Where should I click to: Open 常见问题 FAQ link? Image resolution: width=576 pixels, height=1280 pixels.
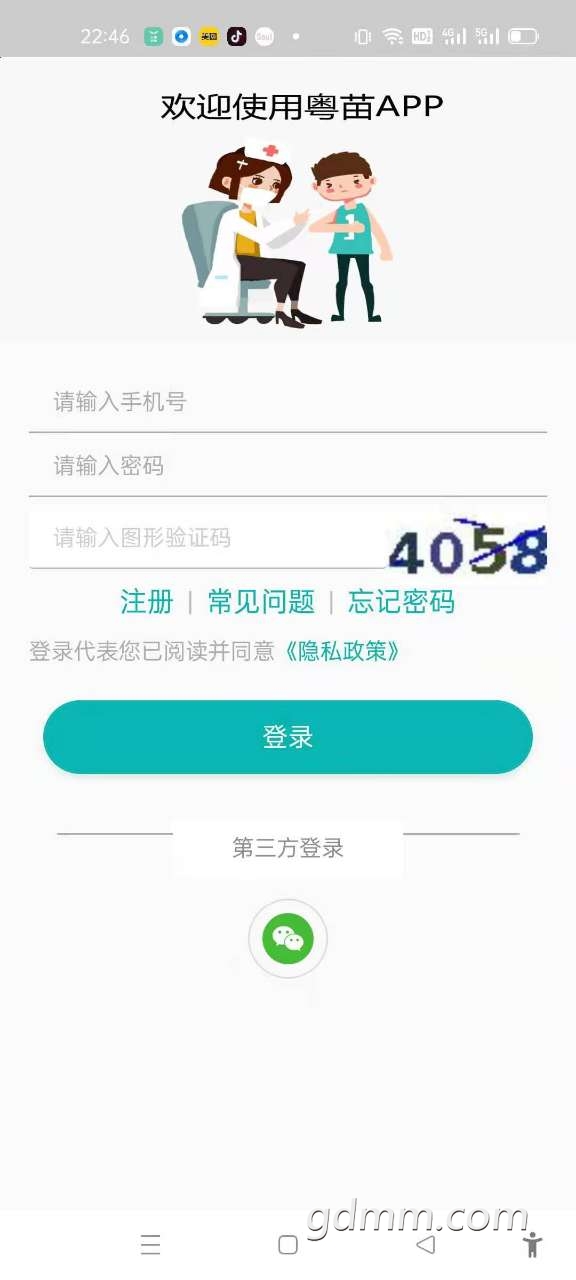coord(261,601)
